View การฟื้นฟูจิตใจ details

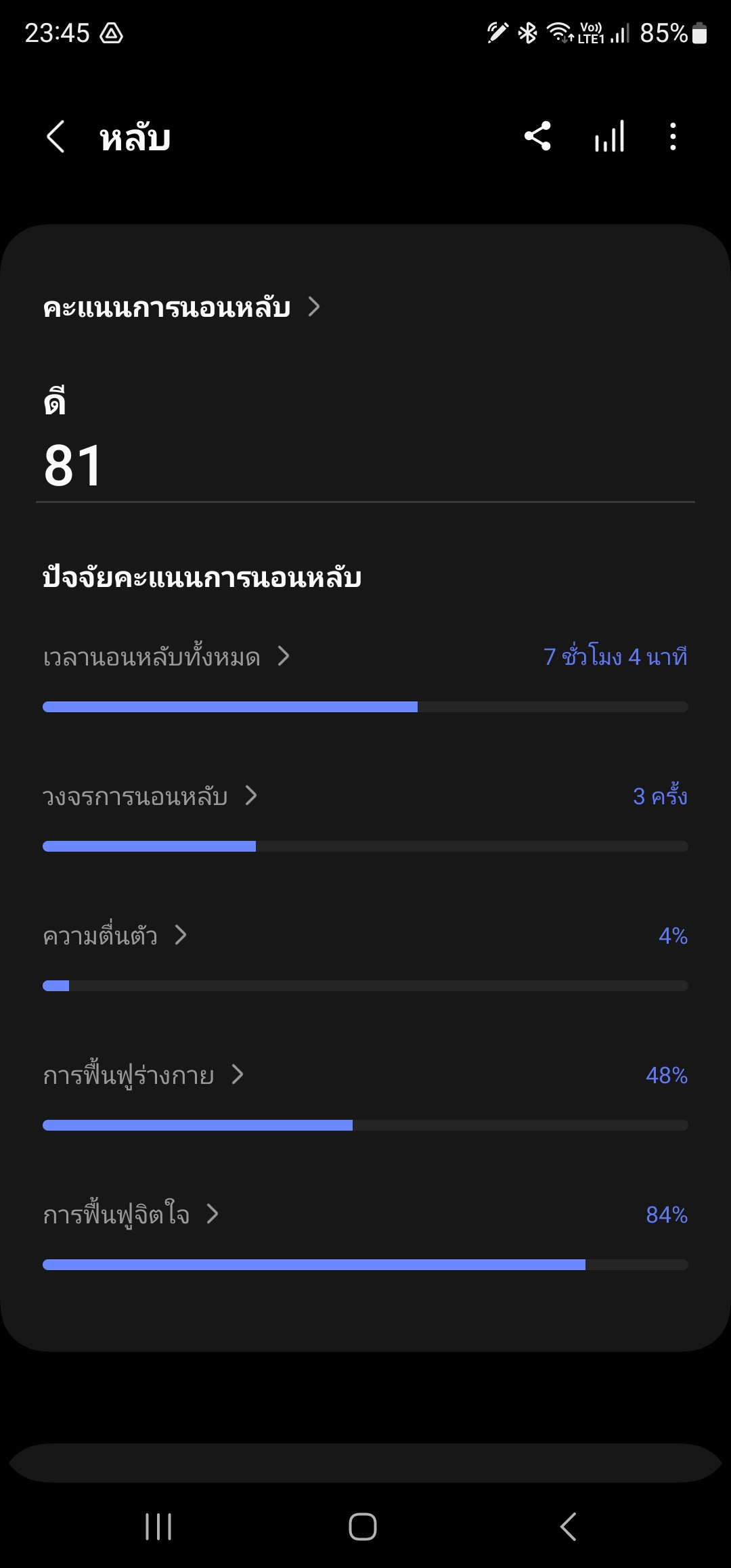pos(131,1215)
